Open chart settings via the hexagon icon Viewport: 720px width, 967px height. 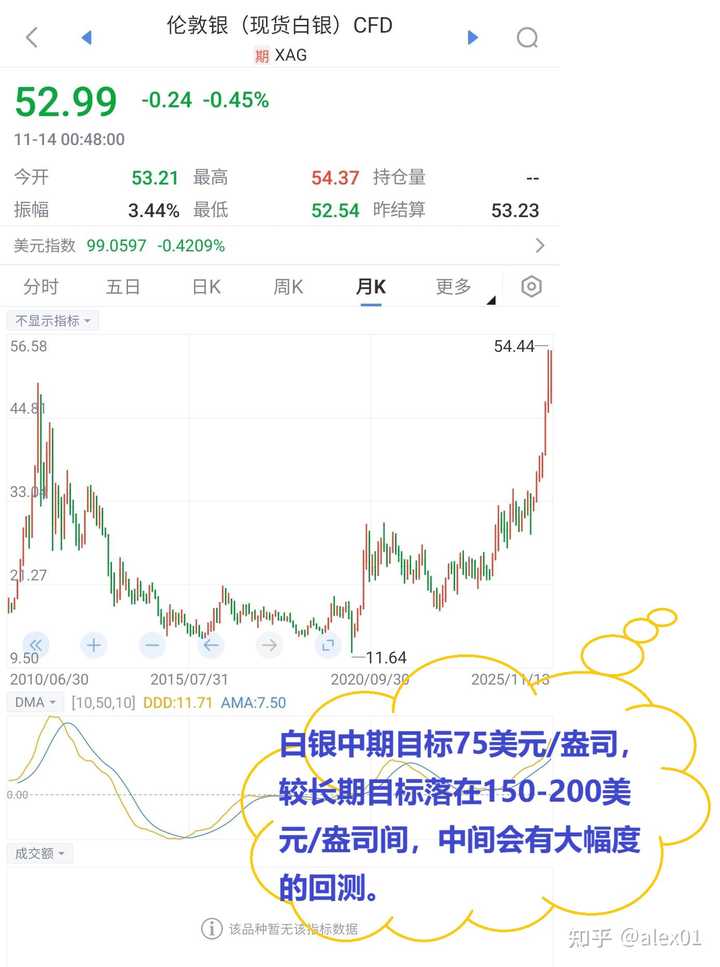[532, 287]
